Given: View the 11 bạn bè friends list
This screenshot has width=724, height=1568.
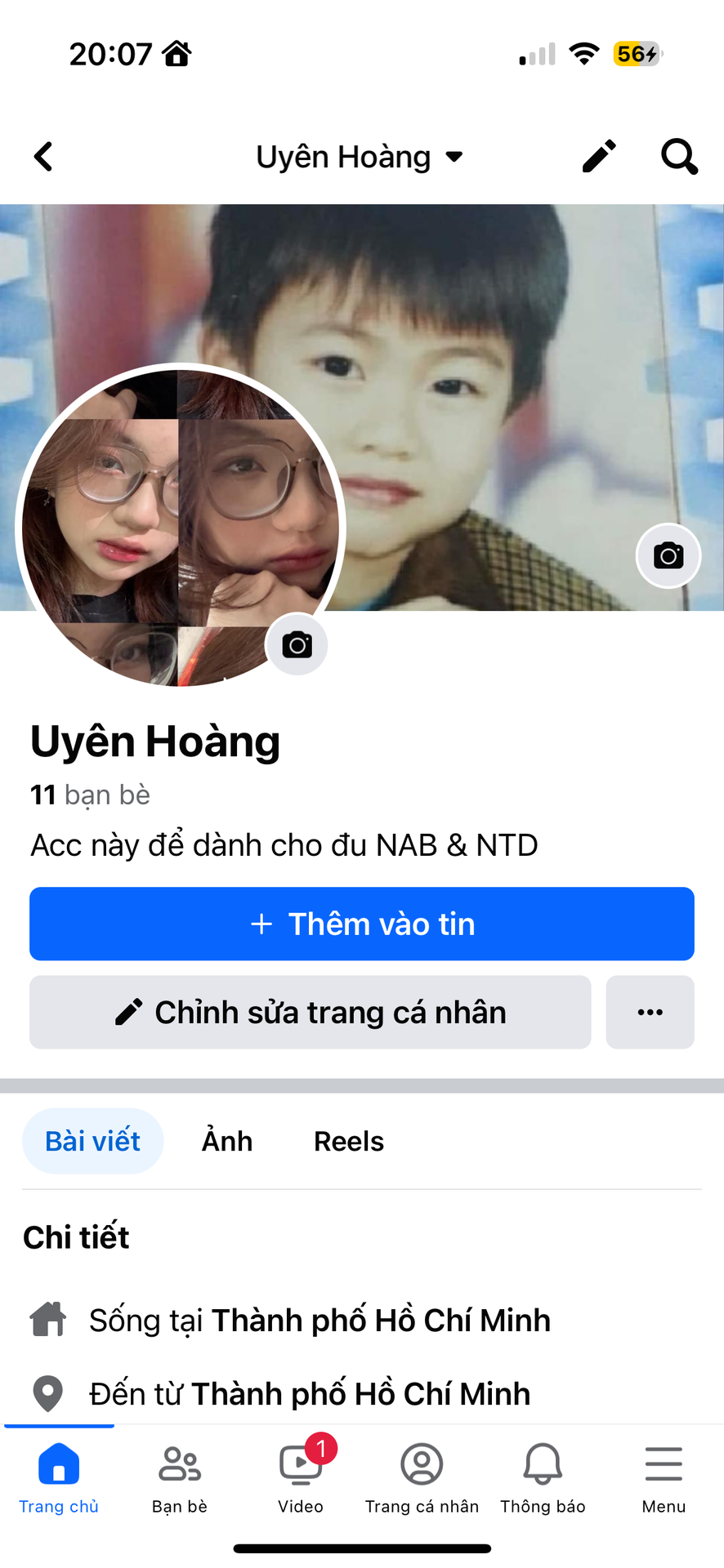Looking at the screenshot, I should [x=90, y=795].
